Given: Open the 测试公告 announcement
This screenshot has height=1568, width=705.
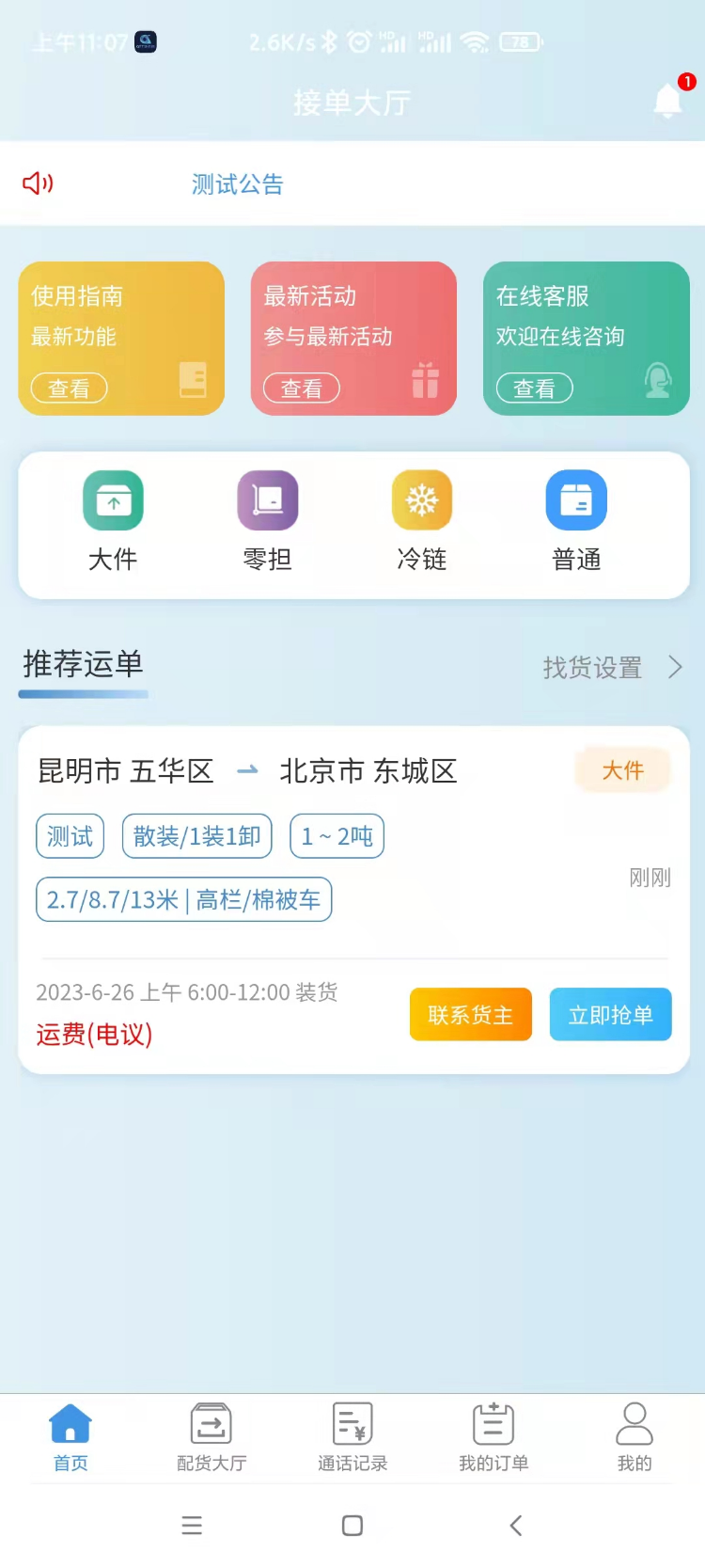Looking at the screenshot, I should tap(237, 184).
